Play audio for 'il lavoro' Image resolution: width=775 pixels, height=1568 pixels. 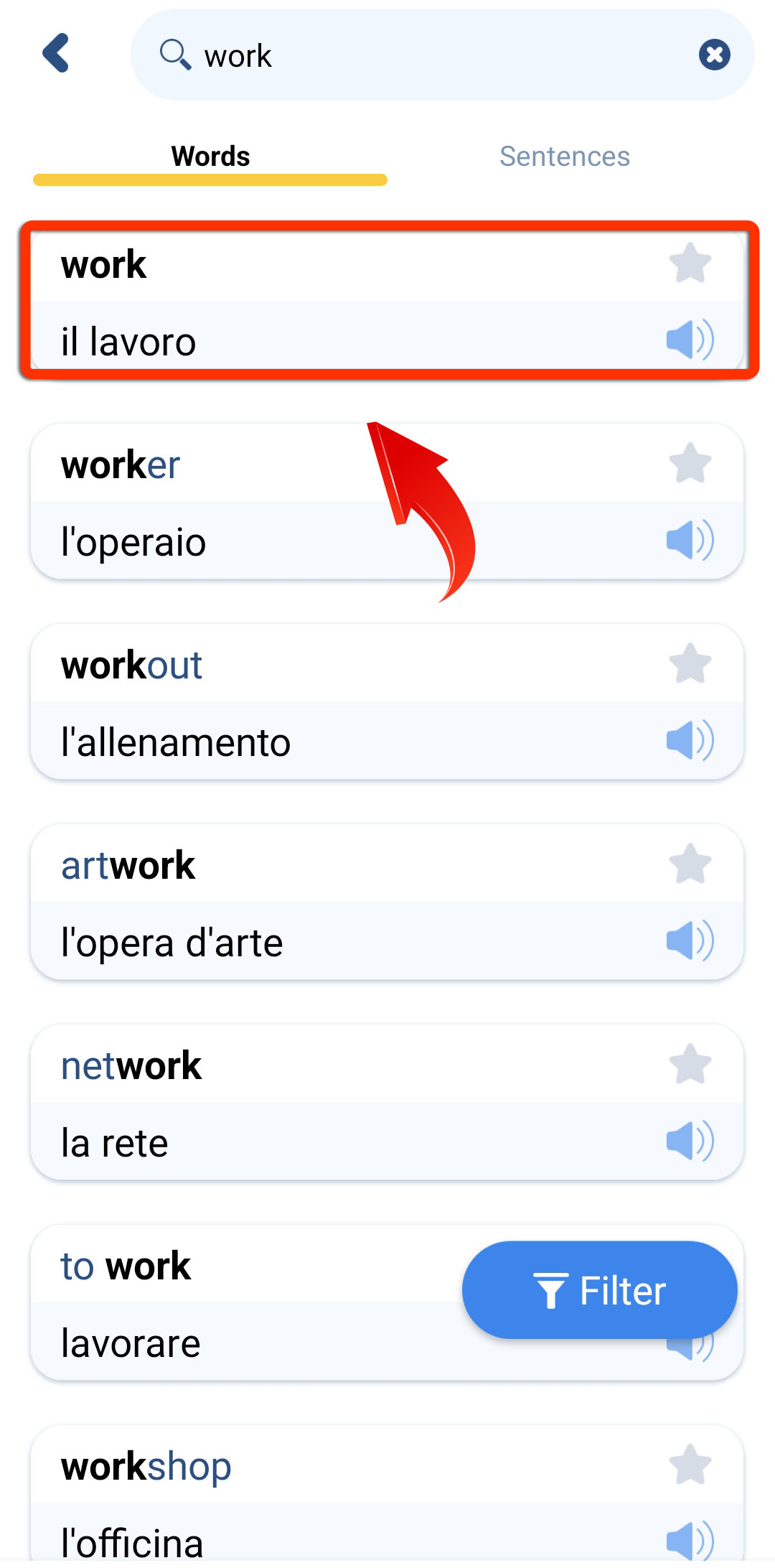[x=690, y=340]
